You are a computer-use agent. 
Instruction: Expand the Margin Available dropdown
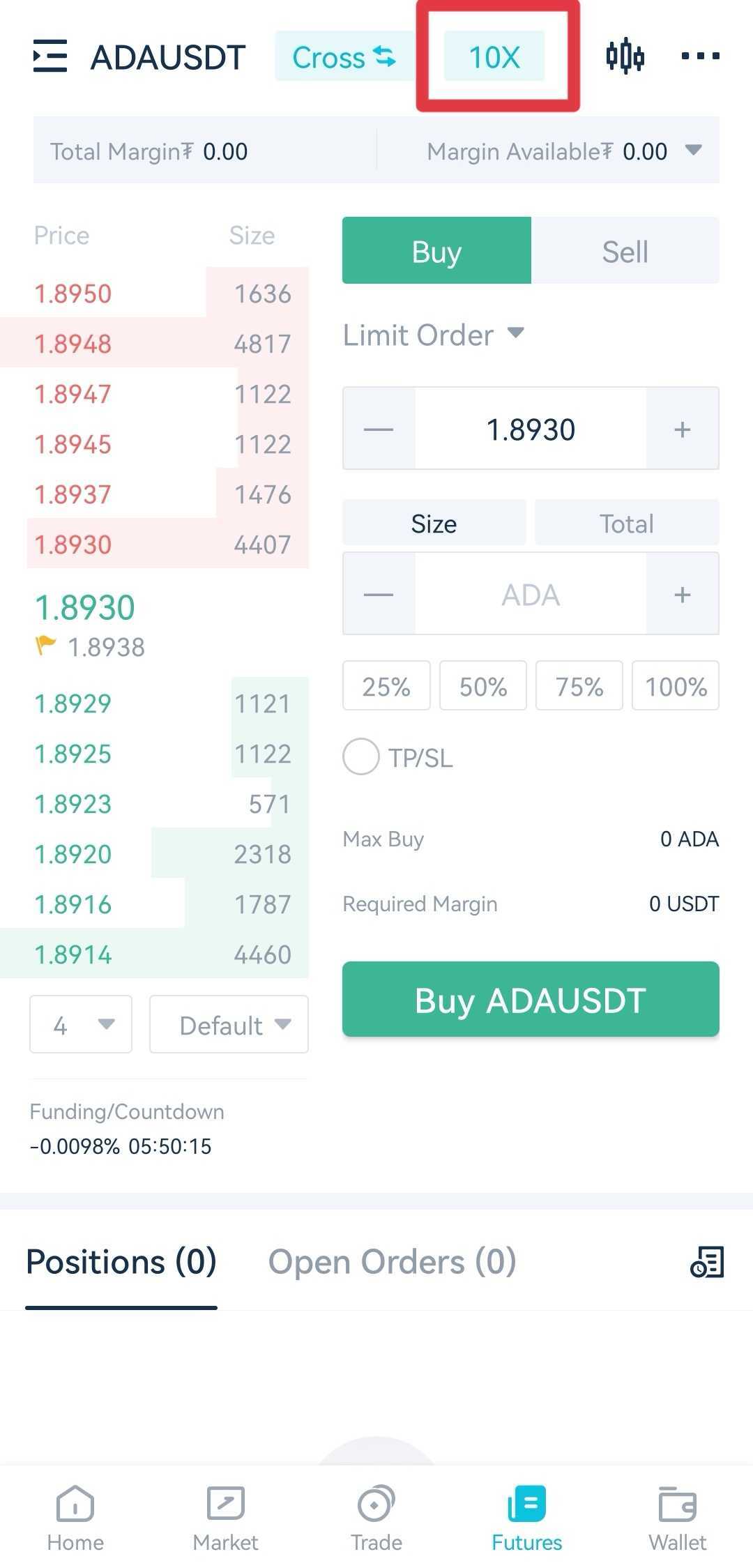pos(693,150)
